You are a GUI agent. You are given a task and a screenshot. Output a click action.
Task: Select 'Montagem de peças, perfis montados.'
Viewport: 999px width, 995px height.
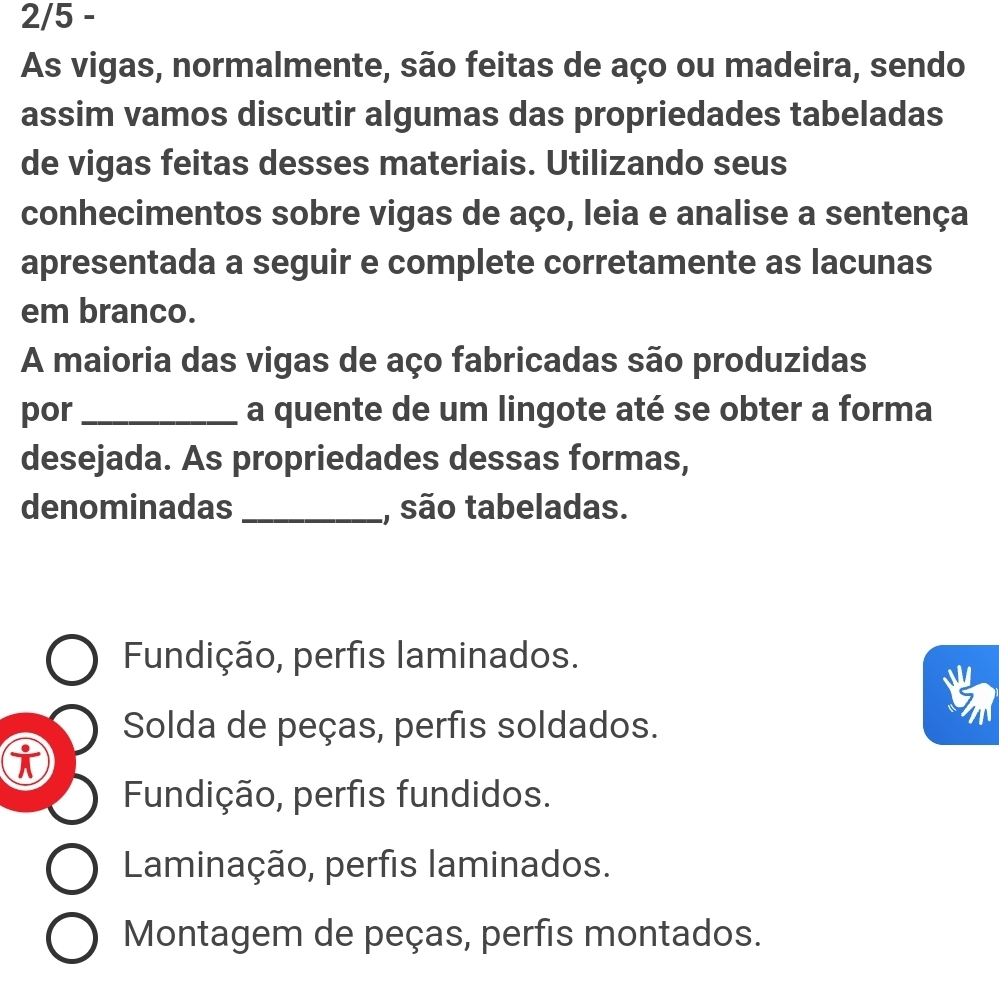[72, 937]
